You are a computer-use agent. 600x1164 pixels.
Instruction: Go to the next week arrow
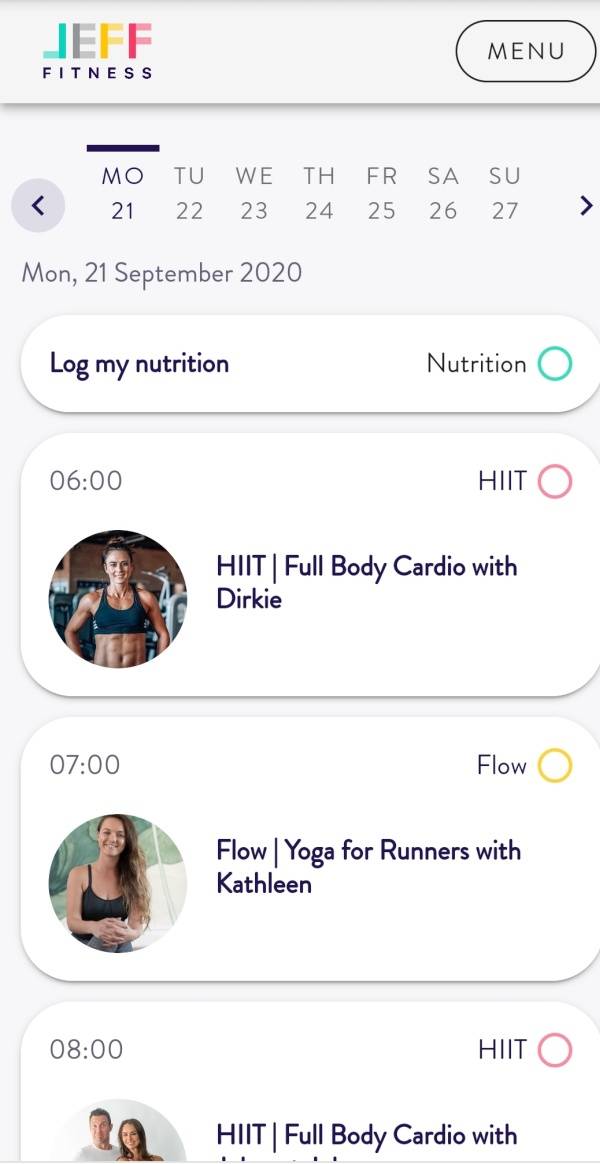586,206
